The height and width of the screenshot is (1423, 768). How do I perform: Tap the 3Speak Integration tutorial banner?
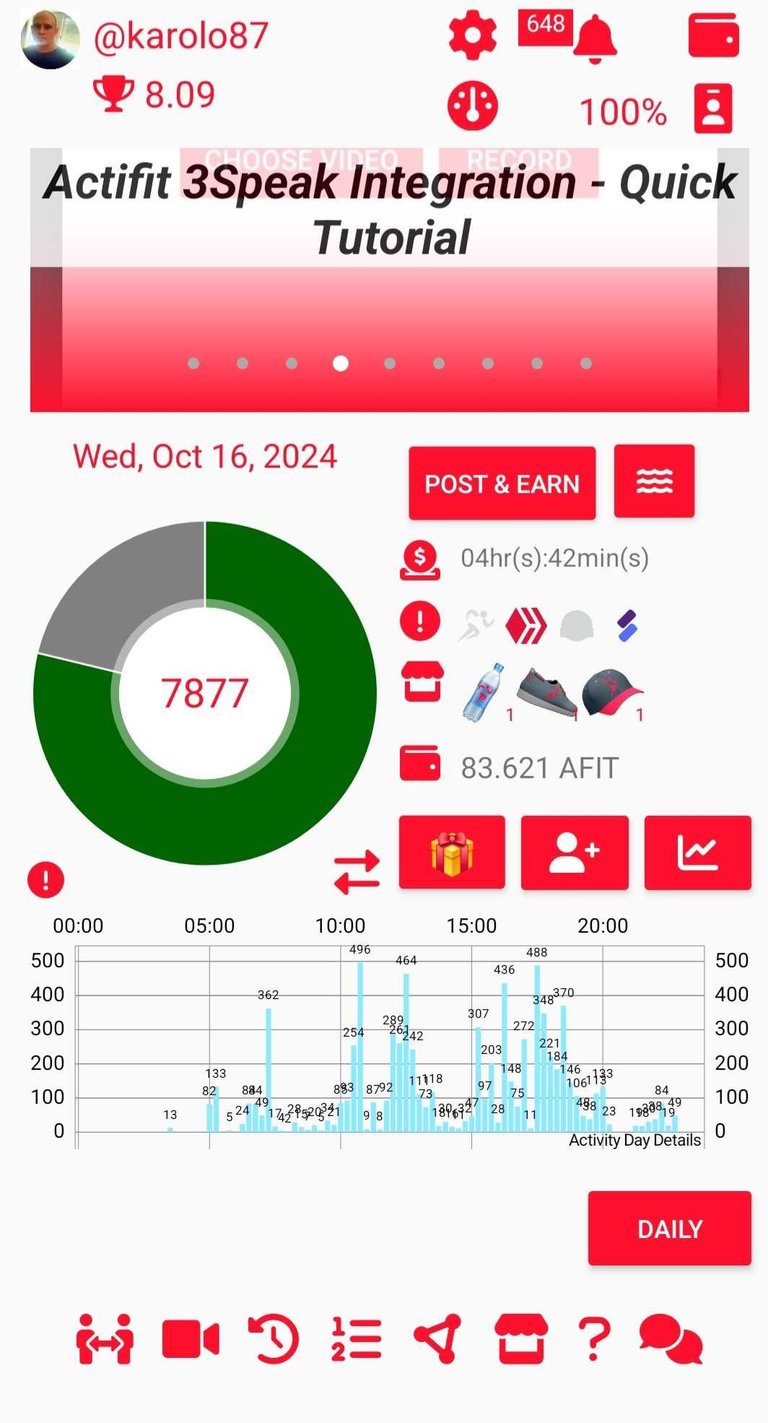[x=389, y=280]
